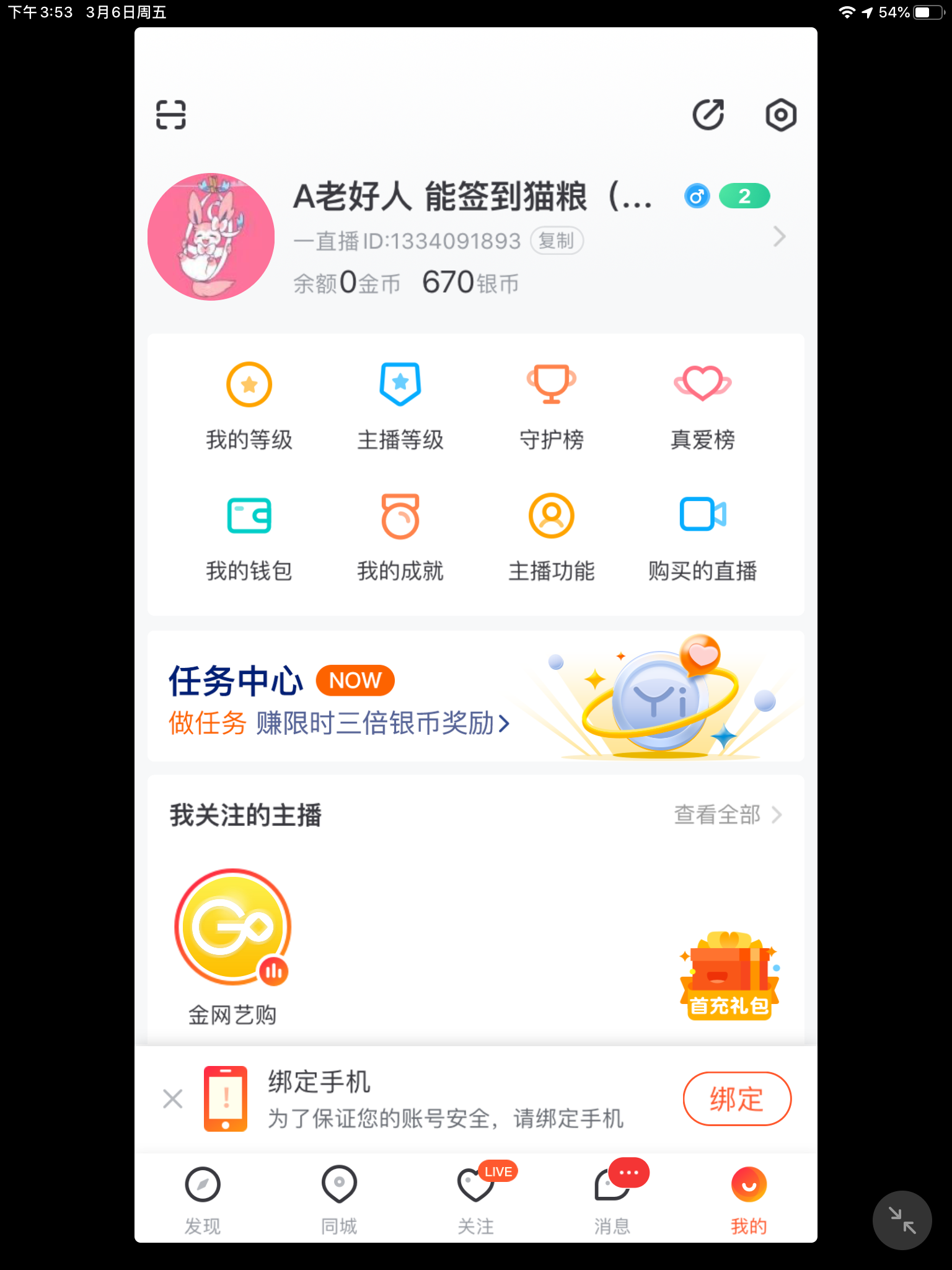Open the settings gear icon

(780, 115)
